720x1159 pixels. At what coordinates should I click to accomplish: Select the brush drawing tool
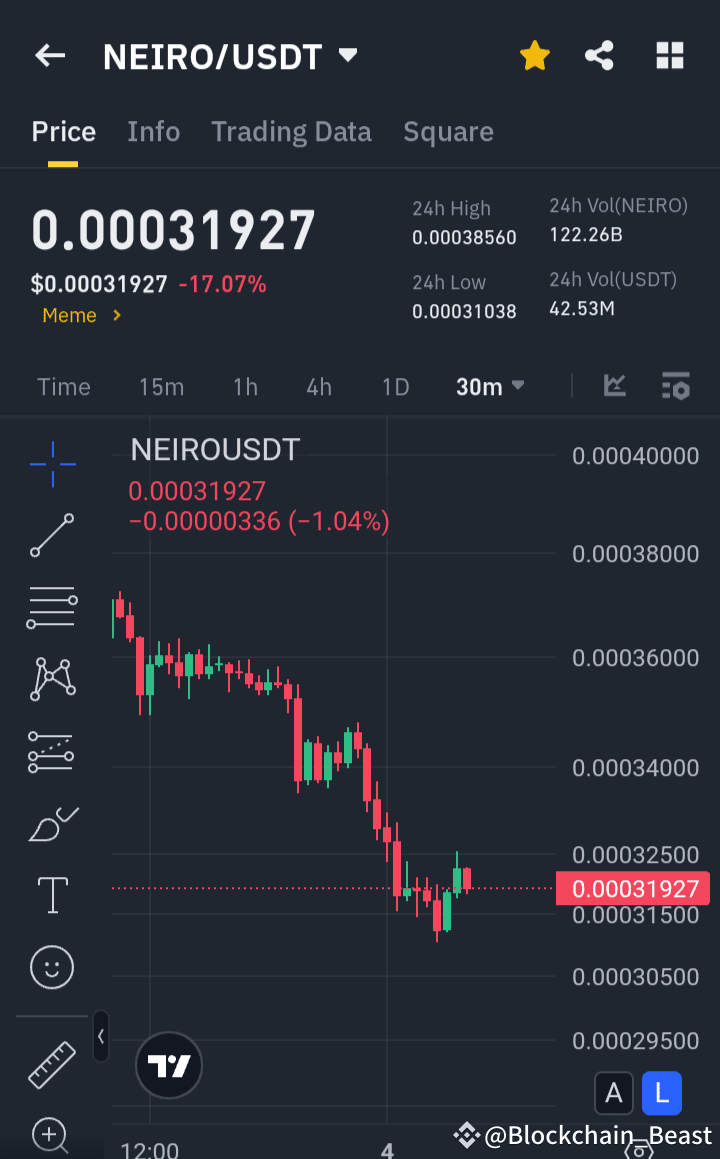[51, 823]
